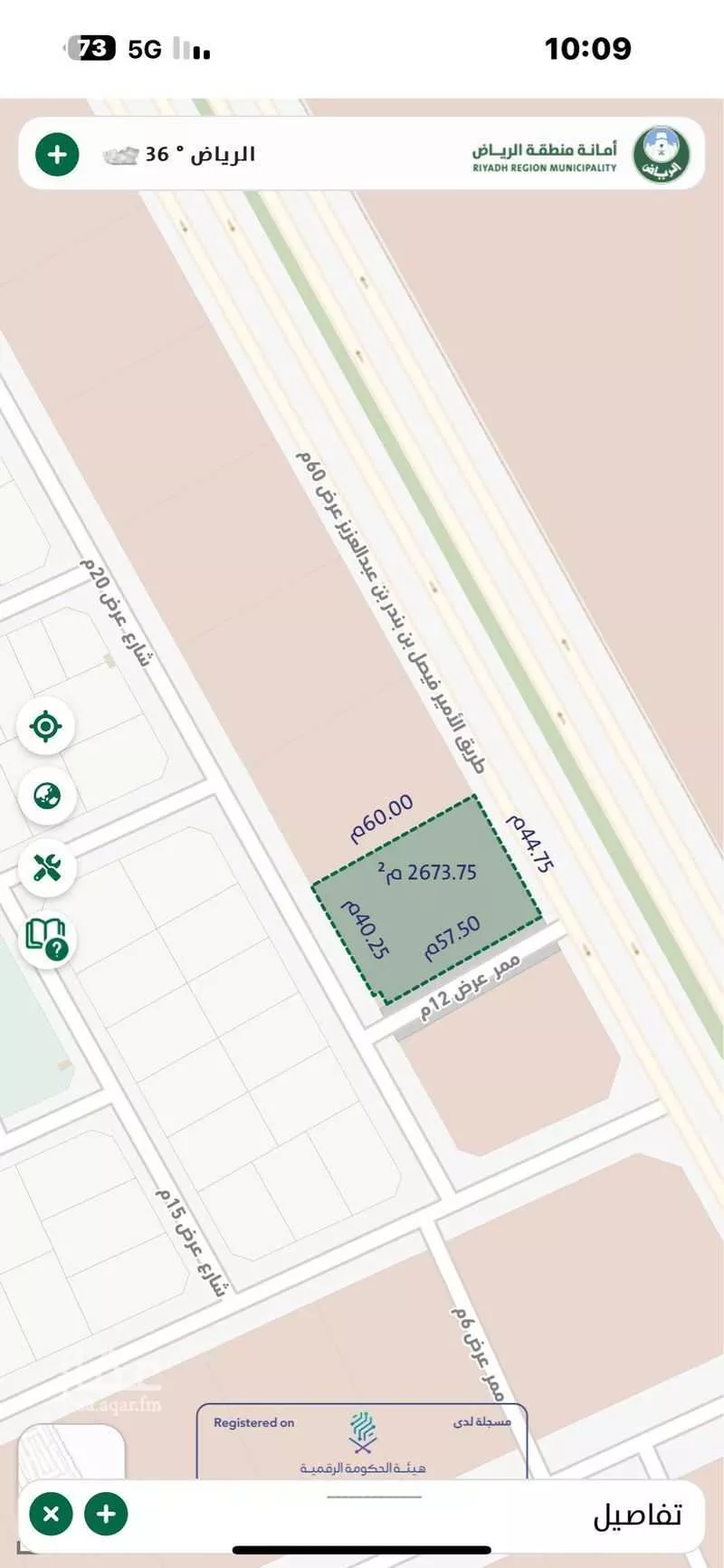Image resolution: width=724 pixels, height=1568 pixels.
Task: Tap the green plus button in top bar
Action: pyautogui.click(x=57, y=154)
